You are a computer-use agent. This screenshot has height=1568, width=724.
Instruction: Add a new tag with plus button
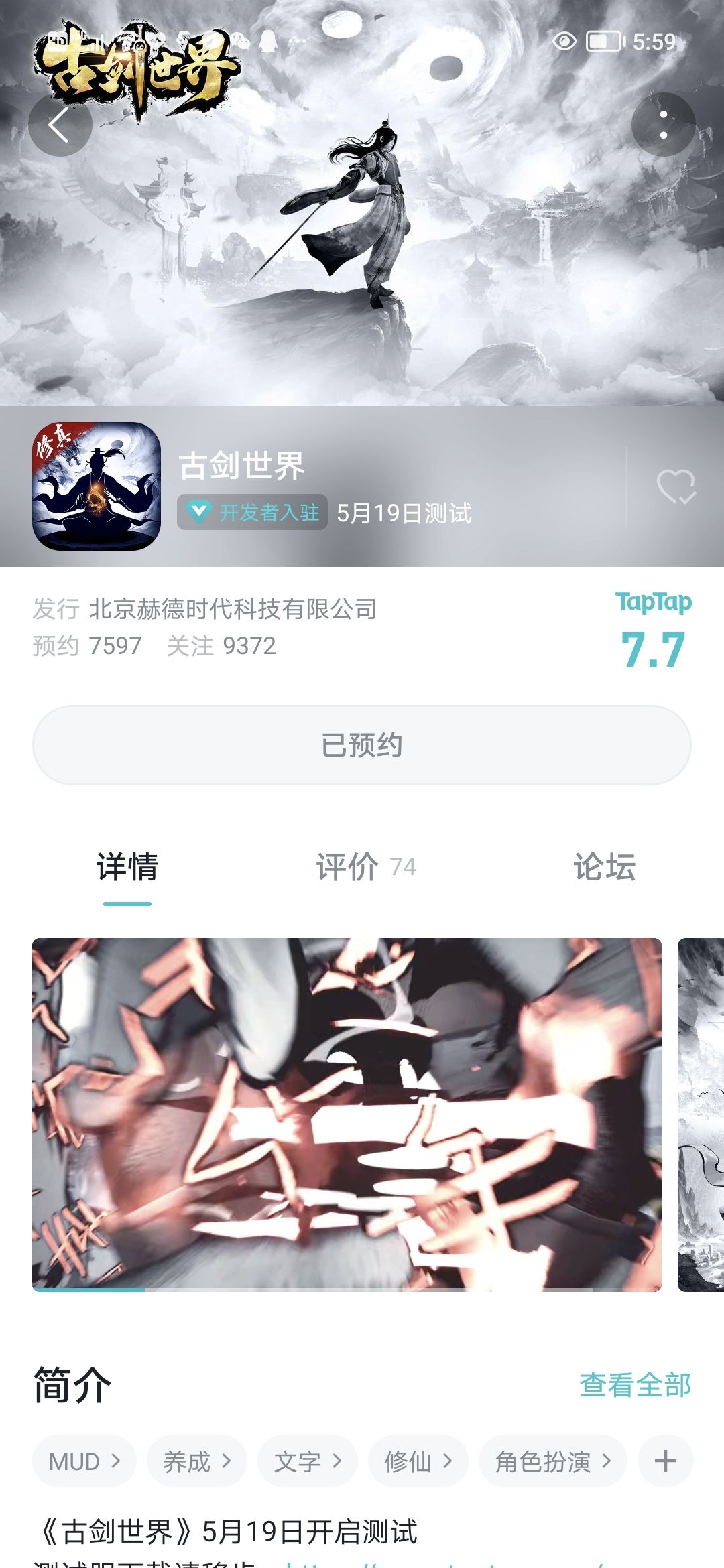click(x=665, y=1461)
